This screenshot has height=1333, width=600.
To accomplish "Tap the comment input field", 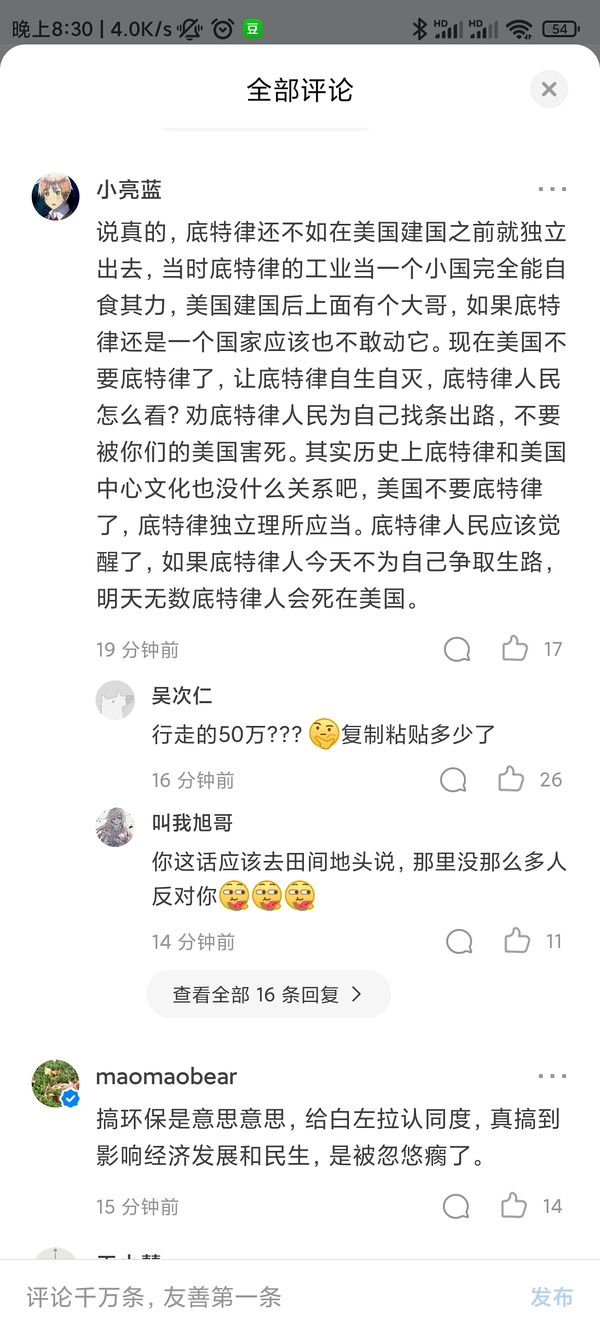I will [x=260, y=1297].
